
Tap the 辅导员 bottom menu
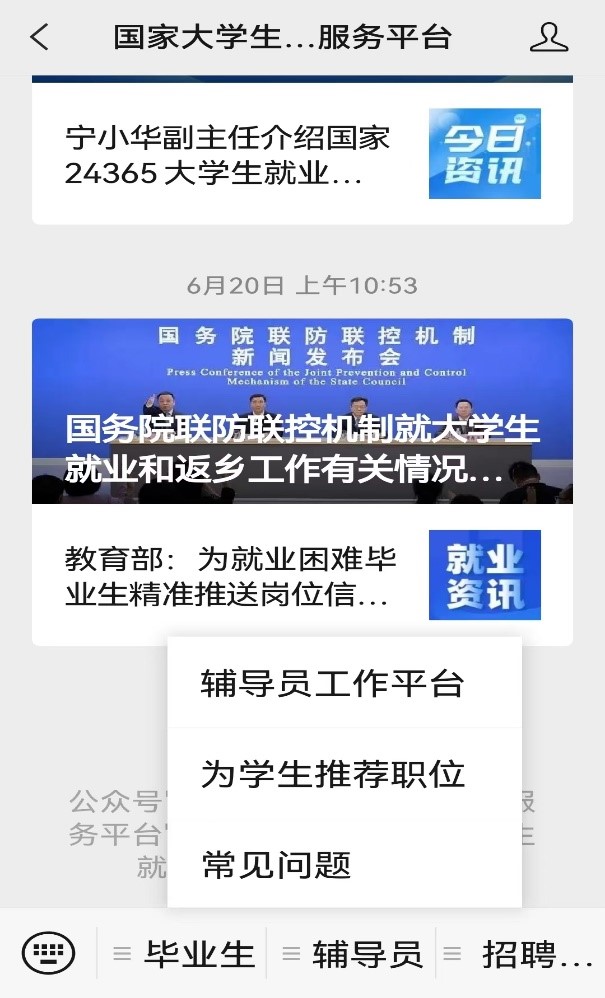[354, 954]
